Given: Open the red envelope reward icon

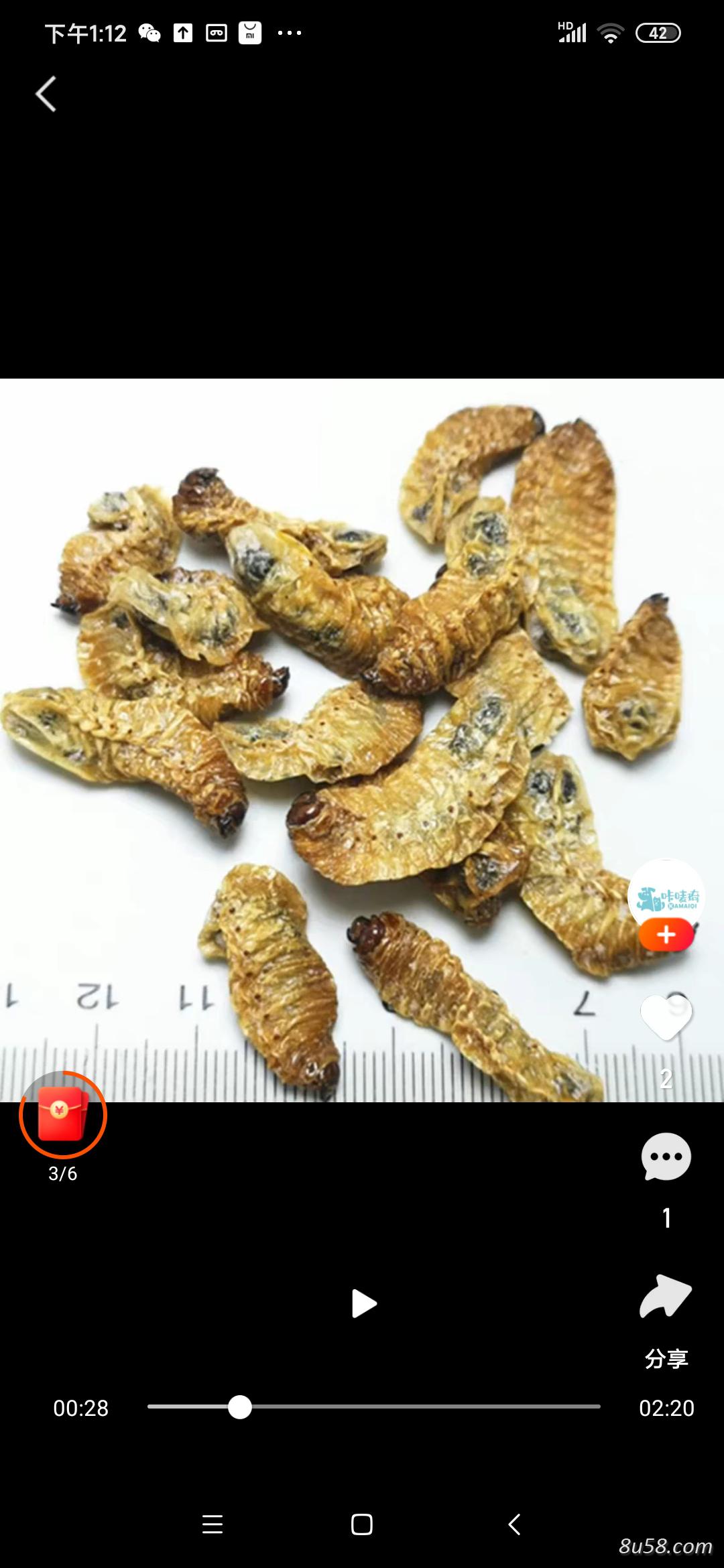Looking at the screenshot, I should [63, 1115].
